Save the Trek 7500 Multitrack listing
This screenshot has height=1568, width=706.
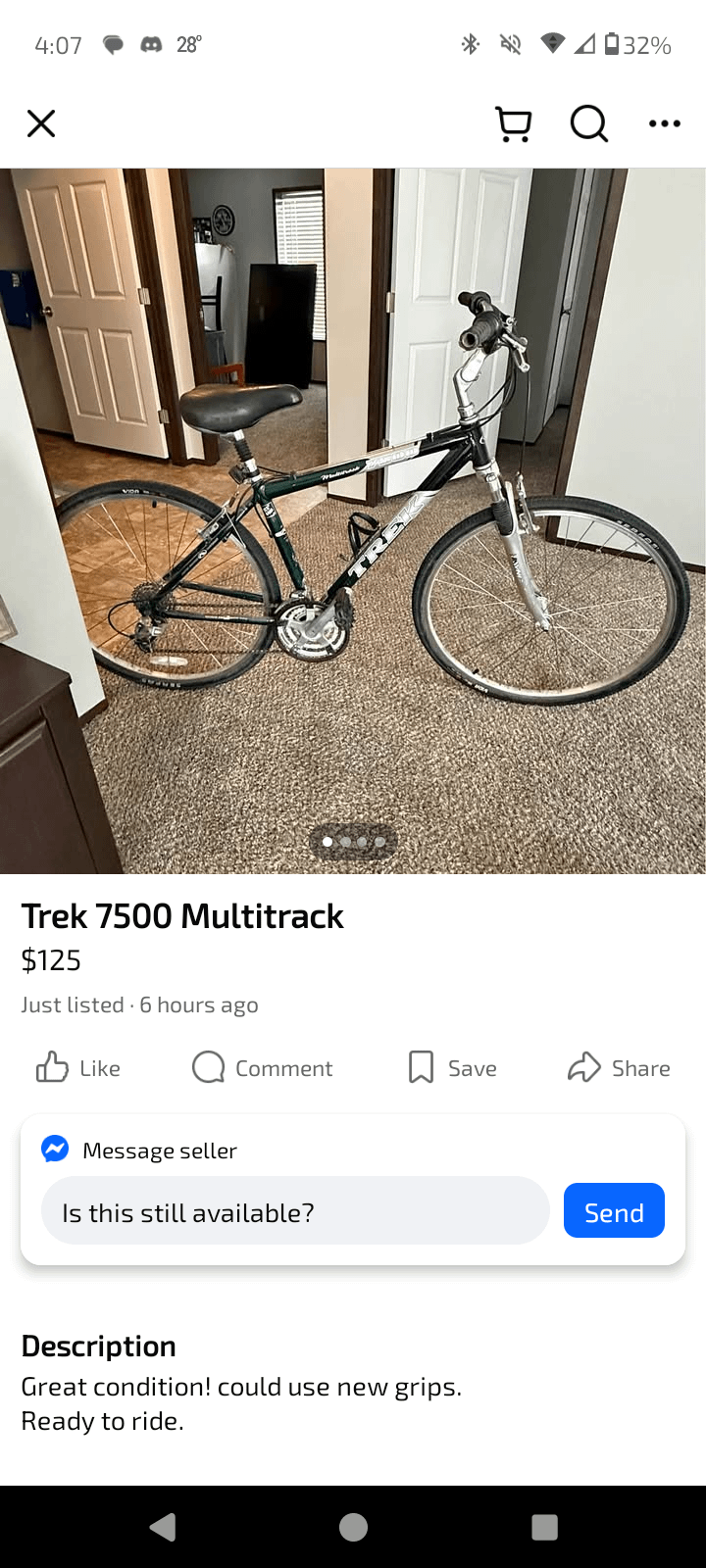point(452,1067)
